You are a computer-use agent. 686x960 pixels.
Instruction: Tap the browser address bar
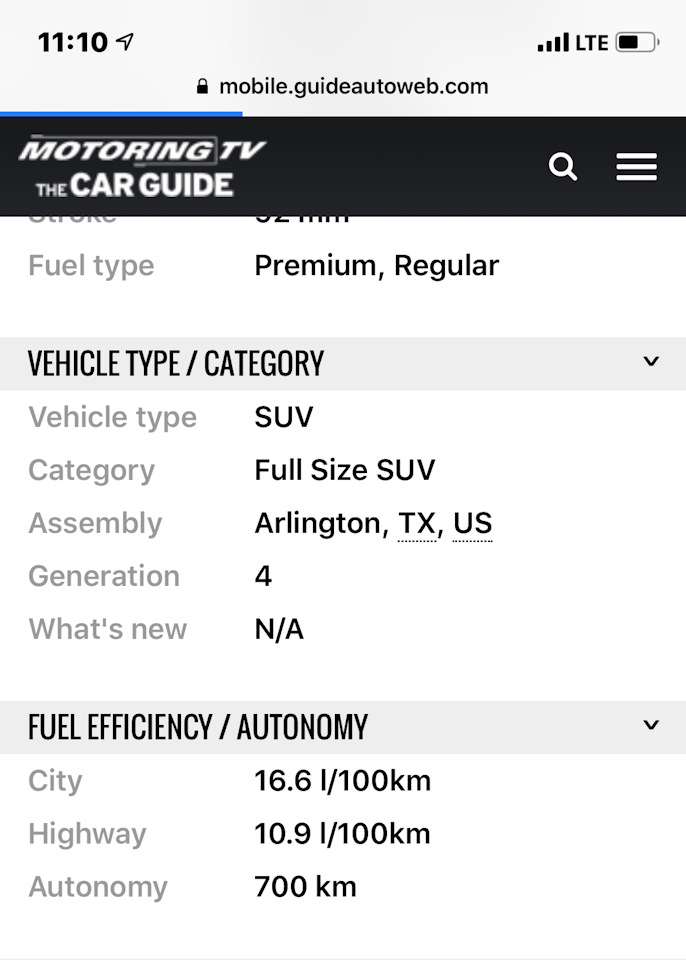343,86
